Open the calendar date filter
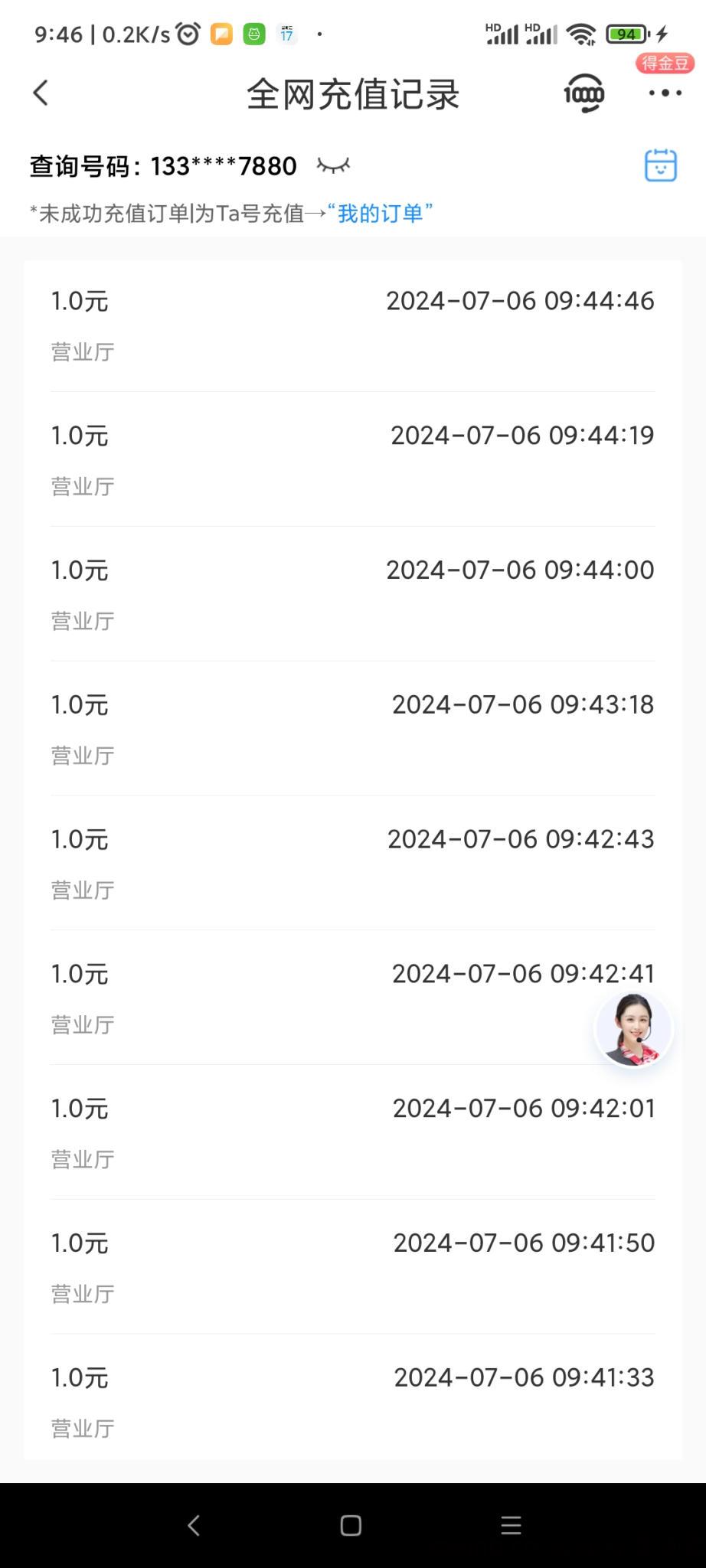 tap(660, 165)
